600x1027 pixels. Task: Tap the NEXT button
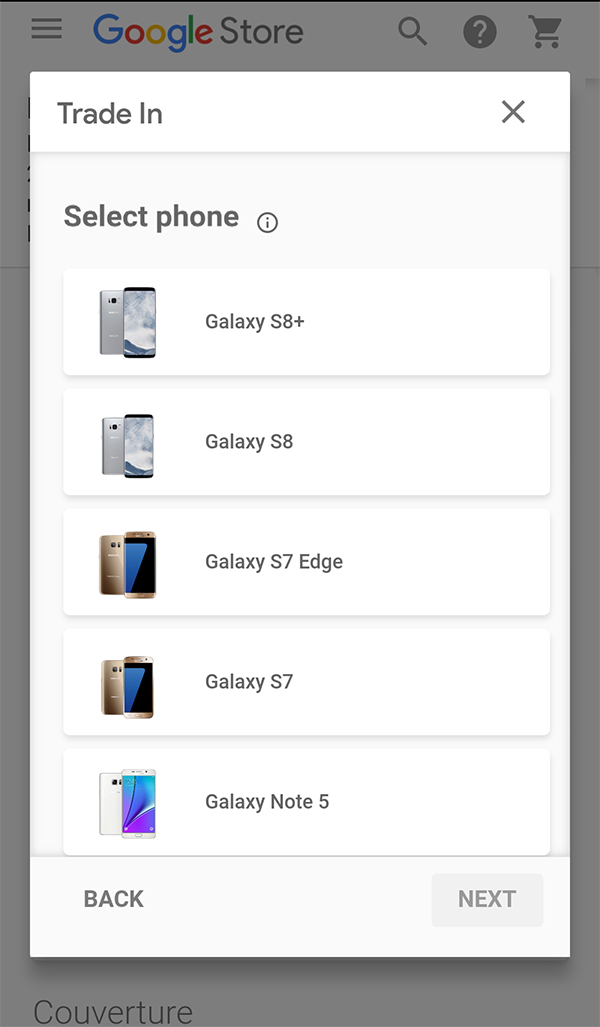click(x=487, y=899)
